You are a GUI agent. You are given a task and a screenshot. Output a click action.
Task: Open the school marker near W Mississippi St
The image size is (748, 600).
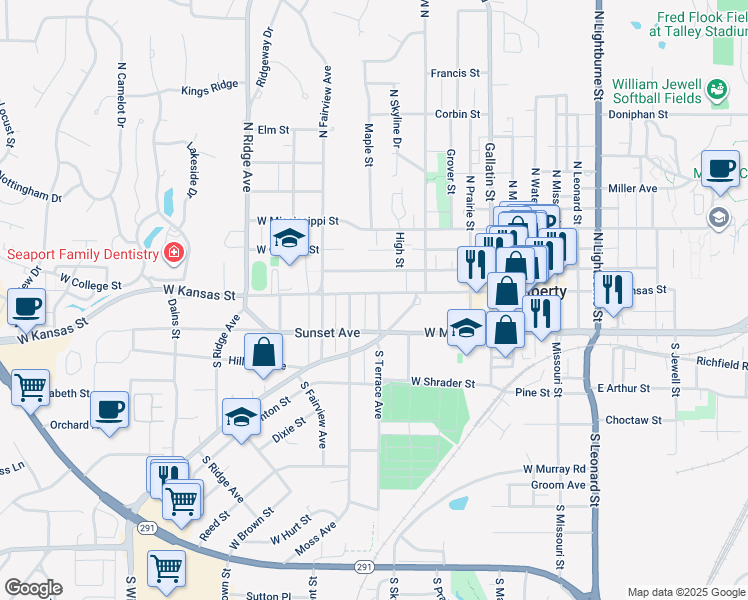coord(289,240)
